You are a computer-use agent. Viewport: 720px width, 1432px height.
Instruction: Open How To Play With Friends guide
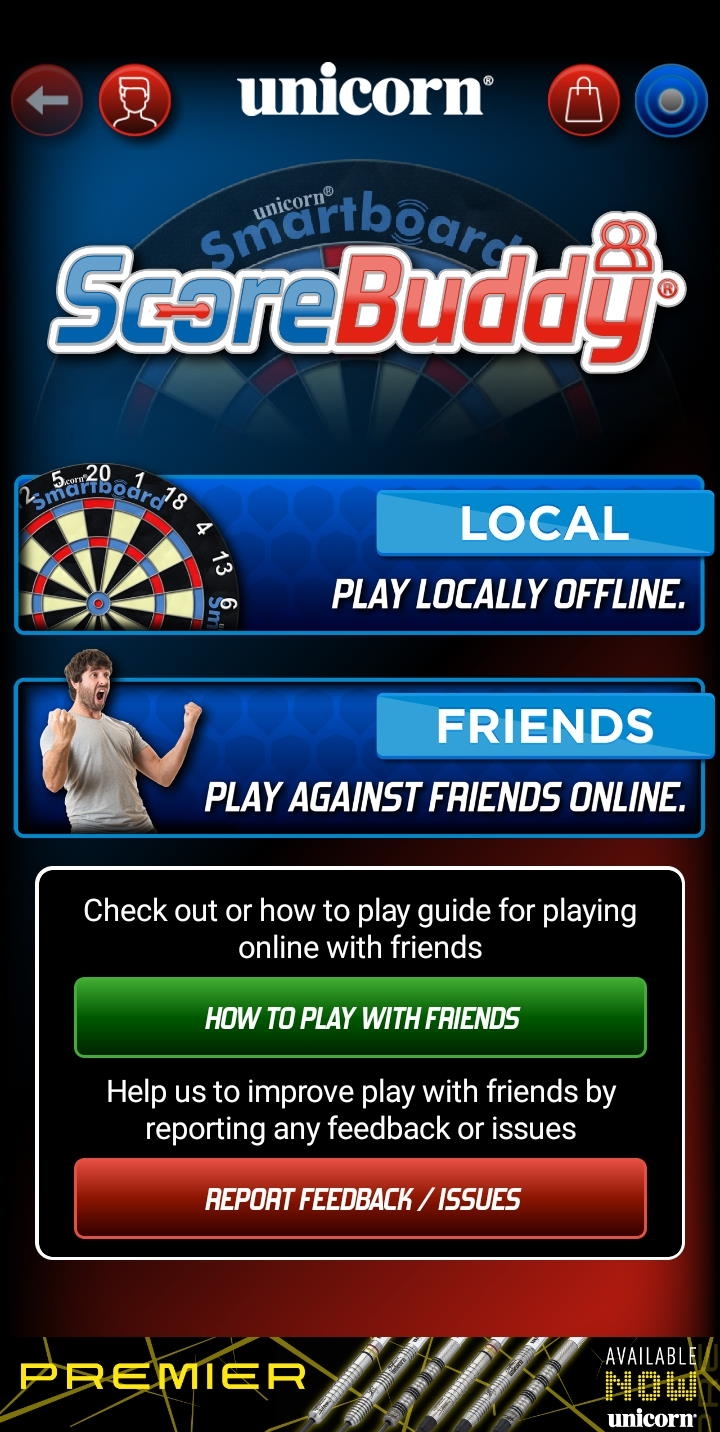360,1018
